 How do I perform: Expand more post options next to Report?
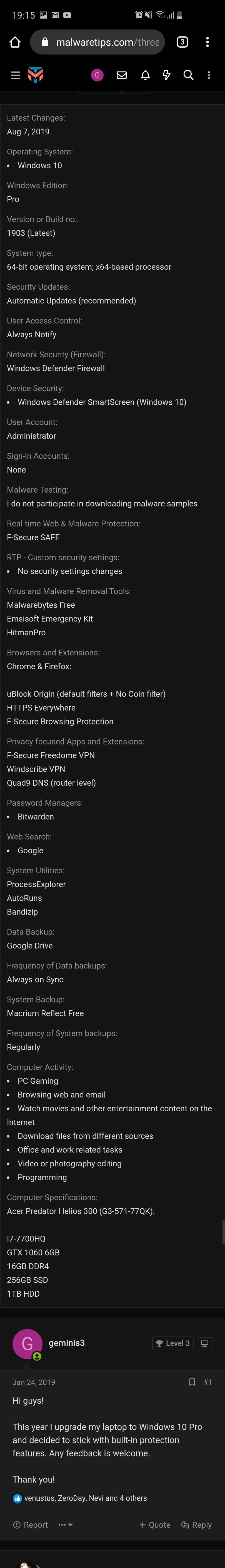[66, 1524]
